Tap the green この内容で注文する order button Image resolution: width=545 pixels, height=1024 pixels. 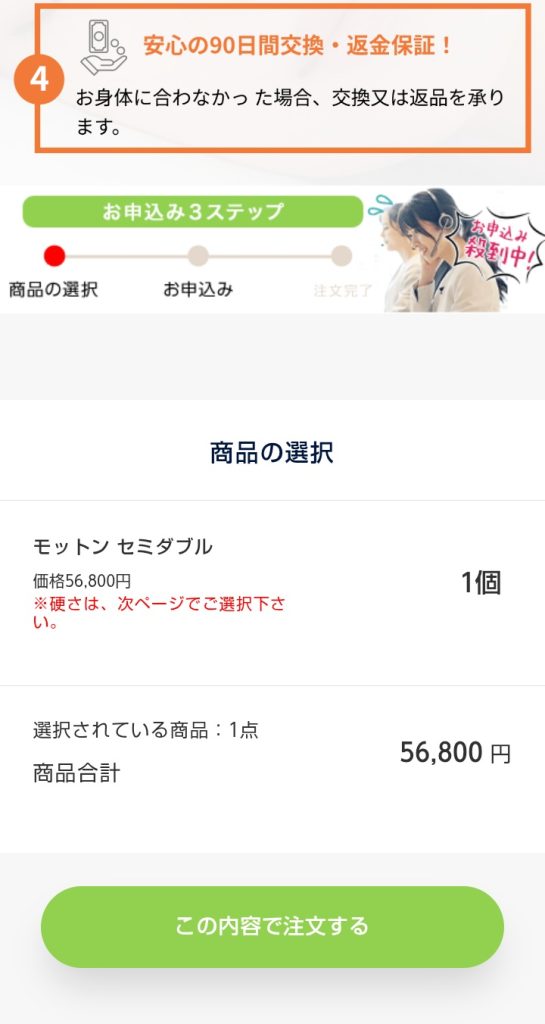(x=272, y=927)
